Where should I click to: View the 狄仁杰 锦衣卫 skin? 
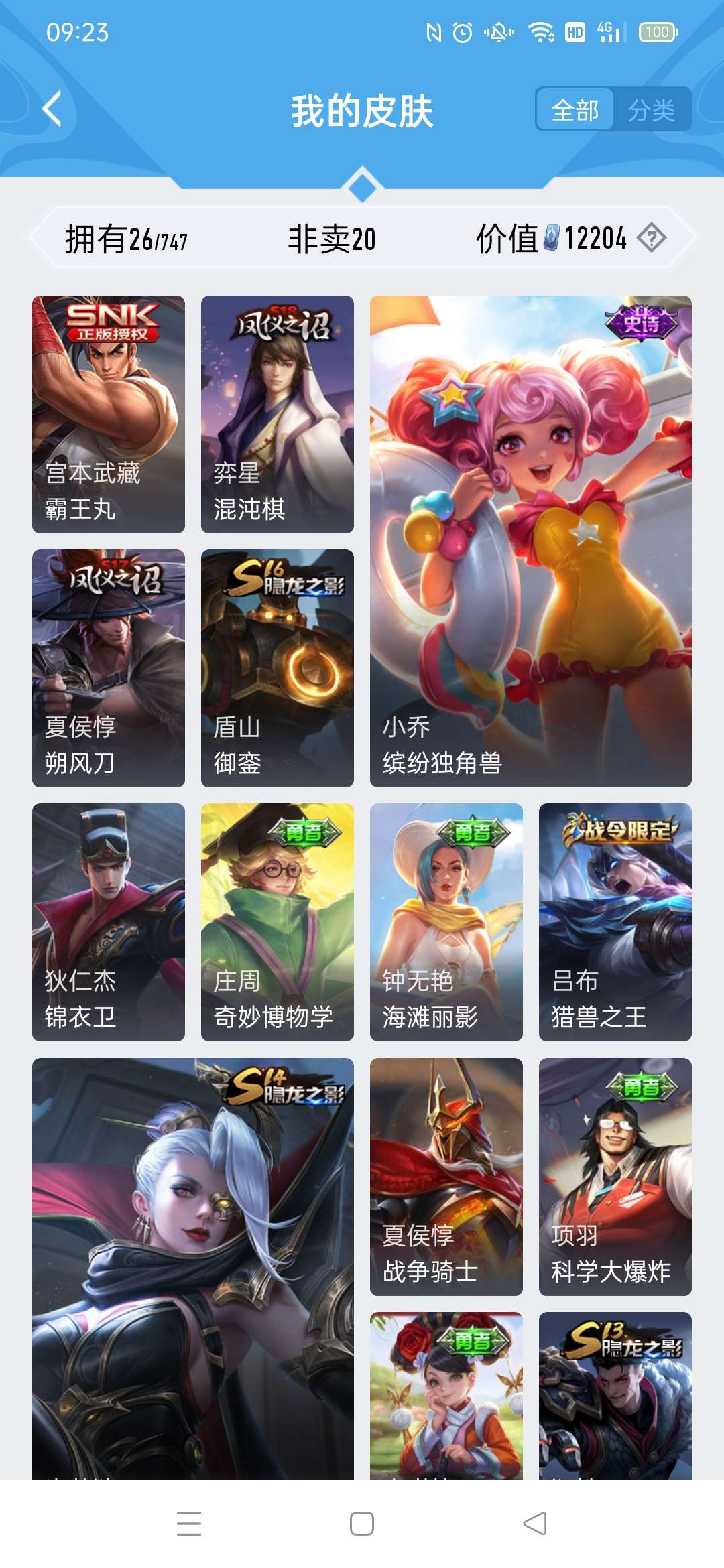109,922
